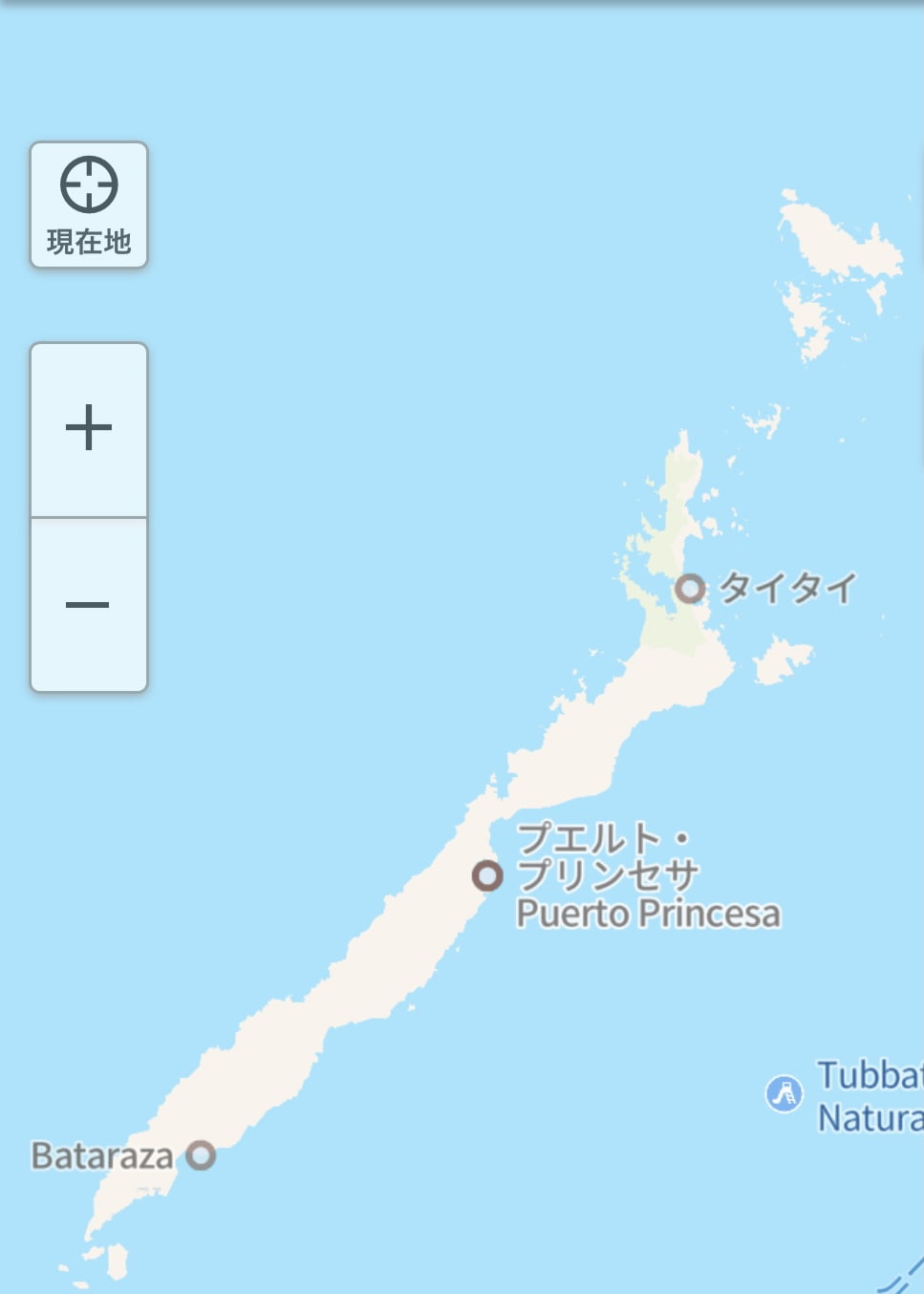Zoom out with the minus button
Screen dimensions: 924x1294
point(89,605)
